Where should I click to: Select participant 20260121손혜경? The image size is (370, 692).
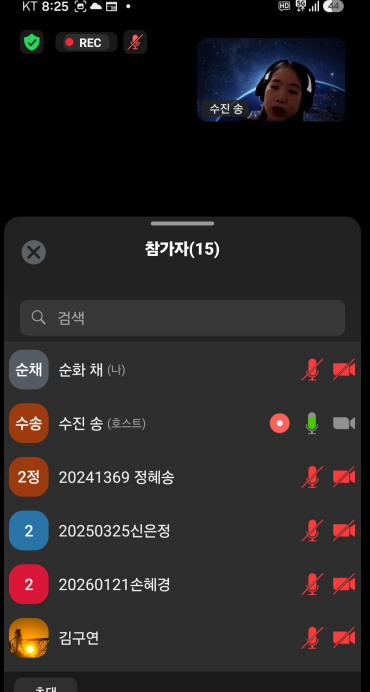click(x=182, y=584)
